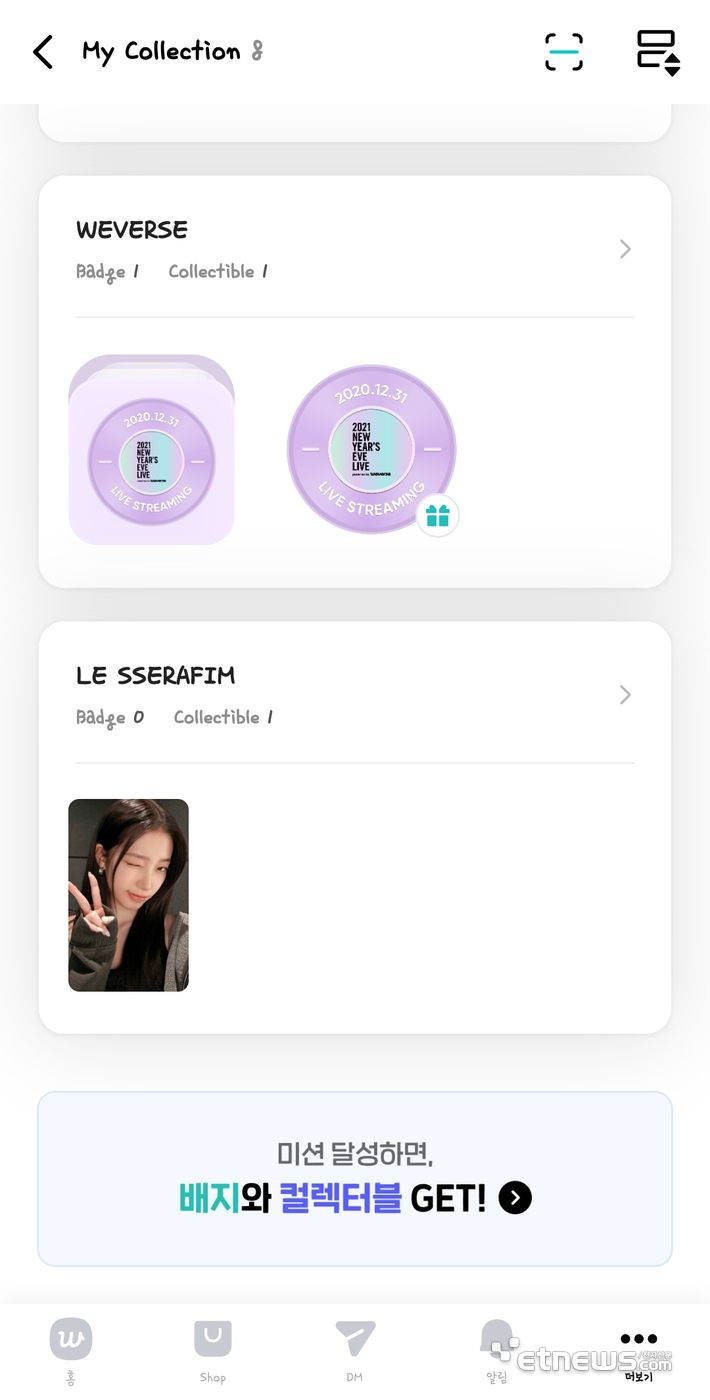Switch to the Shop tab

212,1348
